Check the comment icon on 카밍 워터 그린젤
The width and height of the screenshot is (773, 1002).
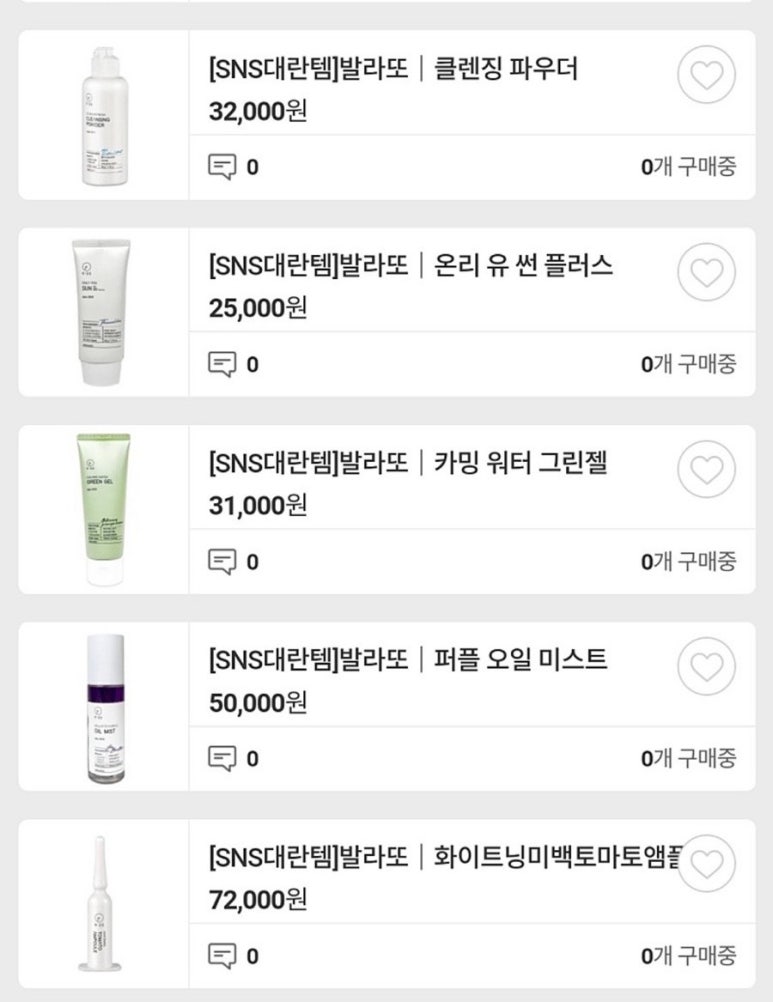pyautogui.click(x=221, y=561)
